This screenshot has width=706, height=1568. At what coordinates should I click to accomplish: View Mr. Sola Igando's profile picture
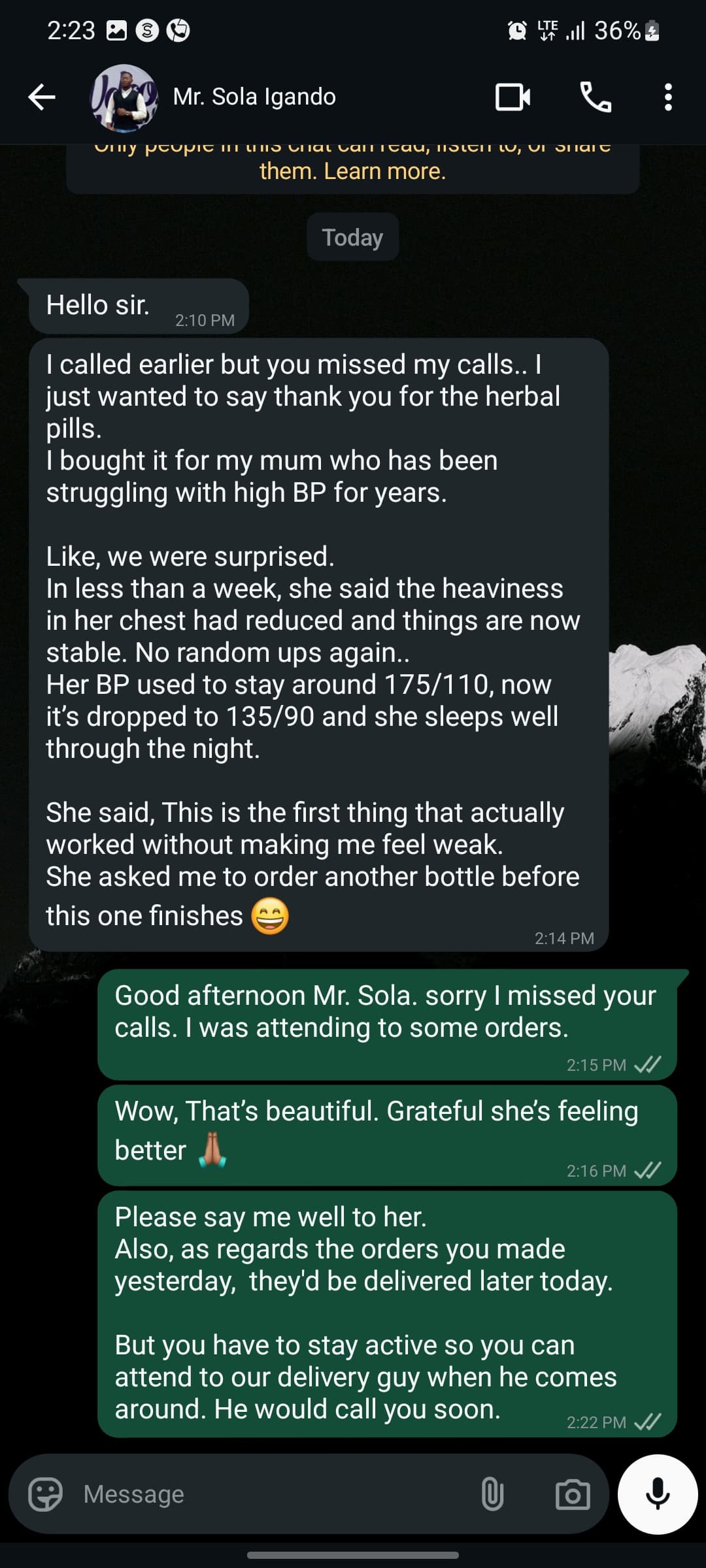click(124, 98)
